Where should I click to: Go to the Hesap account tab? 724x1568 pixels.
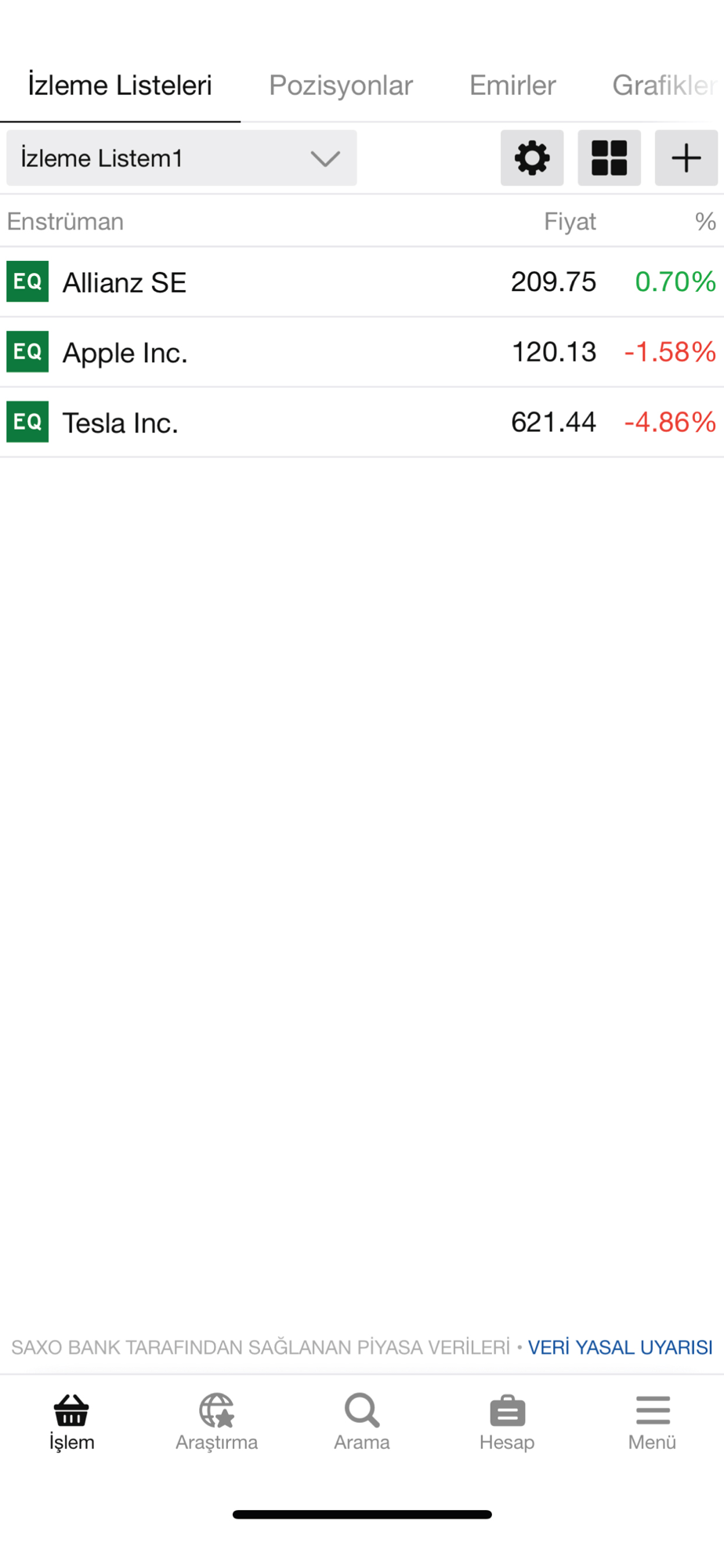pos(507,1422)
